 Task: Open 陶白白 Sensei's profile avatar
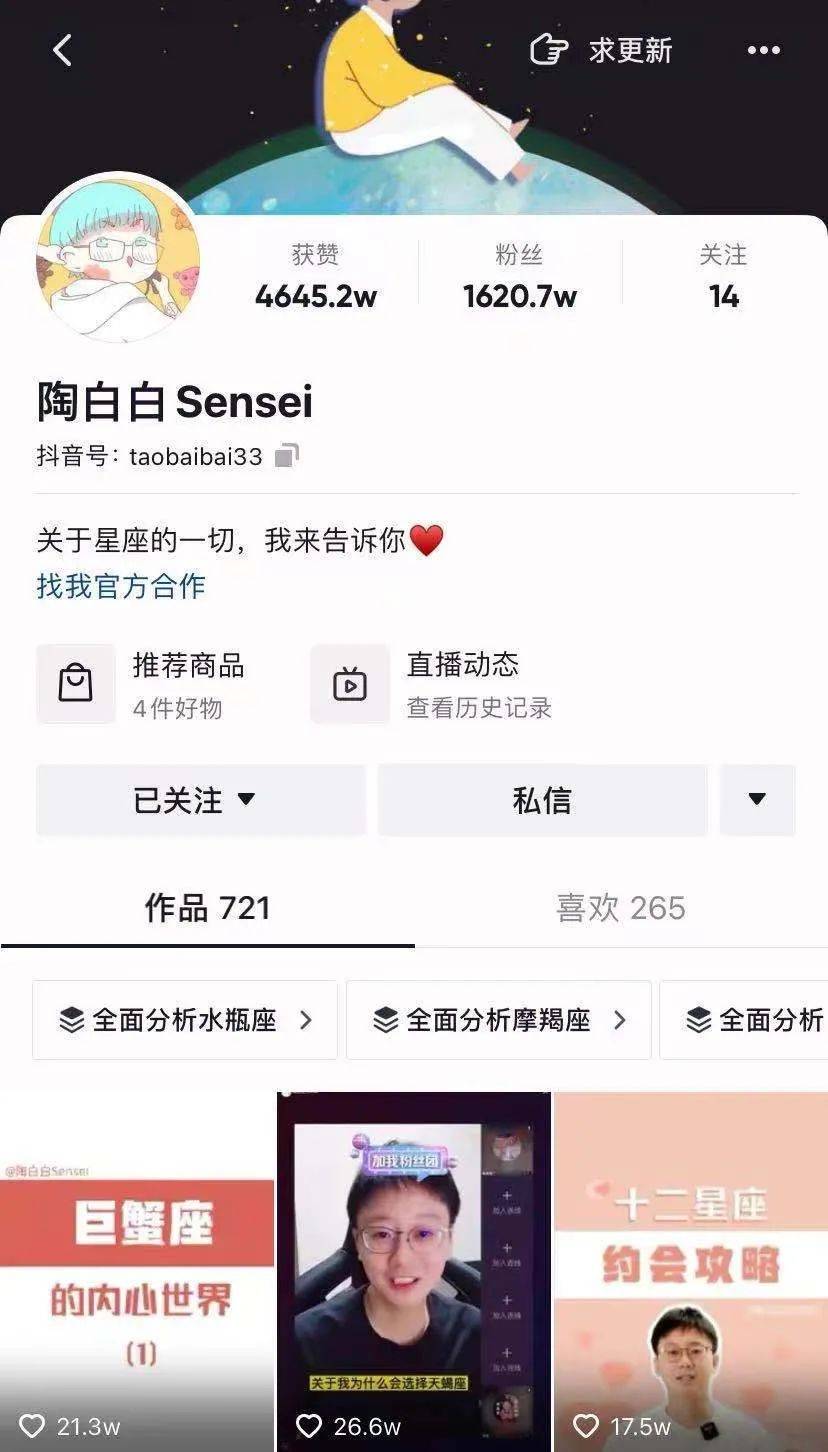[x=118, y=258]
